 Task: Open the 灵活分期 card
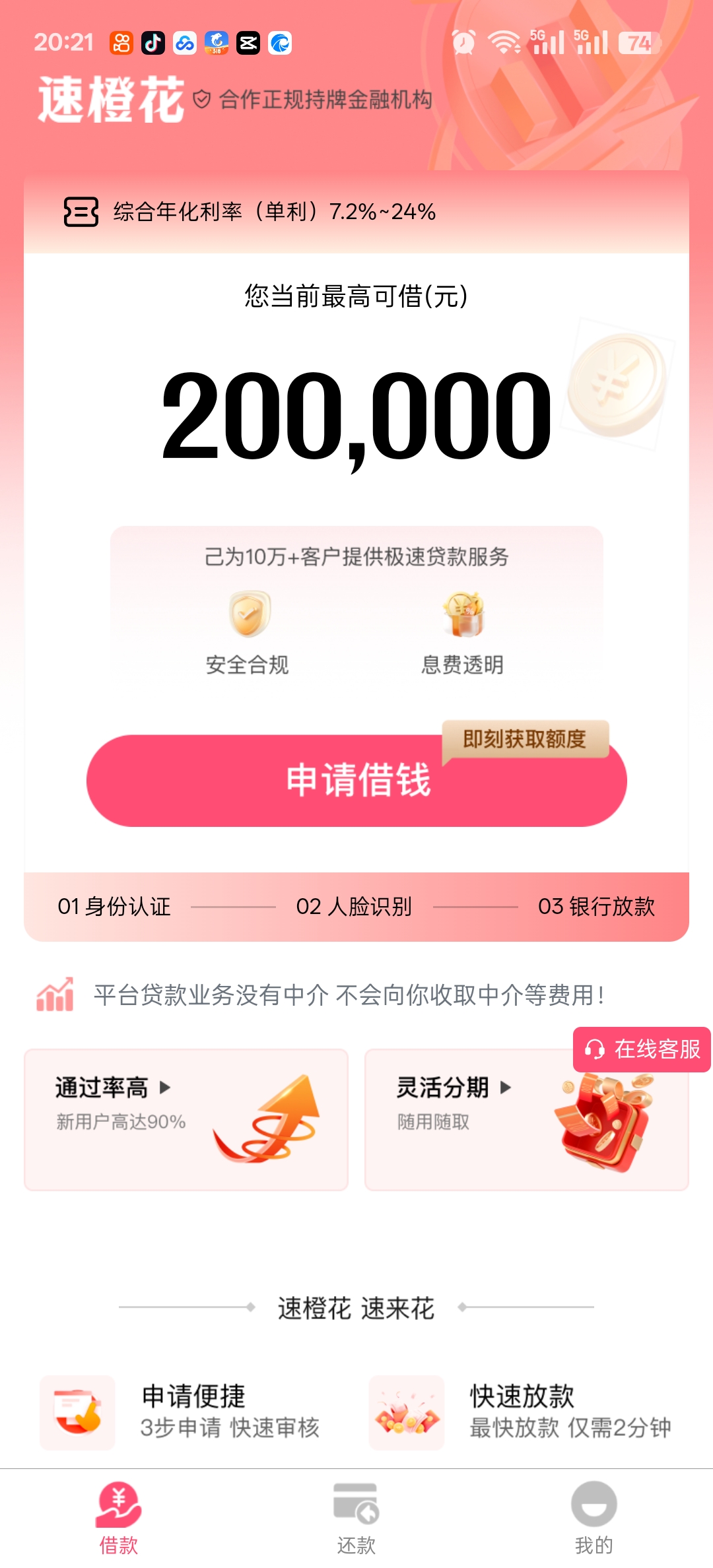point(526,1120)
